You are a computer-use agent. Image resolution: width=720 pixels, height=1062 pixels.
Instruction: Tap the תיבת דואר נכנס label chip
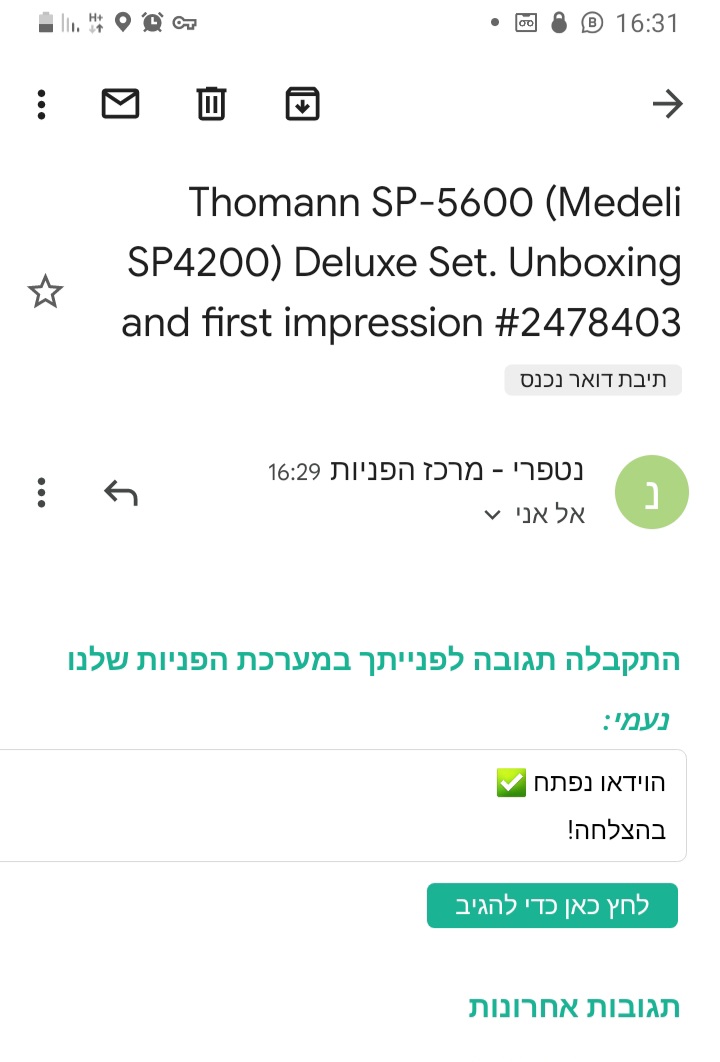click(593, 380)
